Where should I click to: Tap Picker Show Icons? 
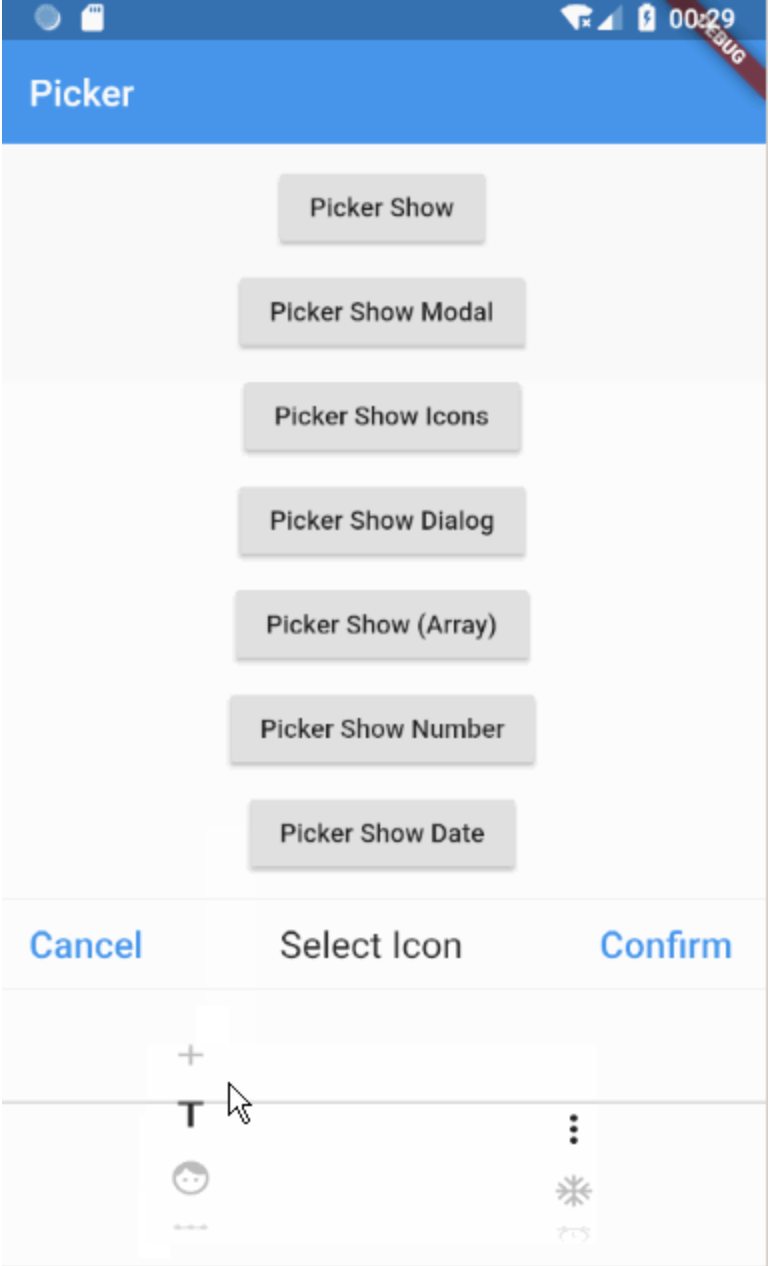(x=382, y=416)
